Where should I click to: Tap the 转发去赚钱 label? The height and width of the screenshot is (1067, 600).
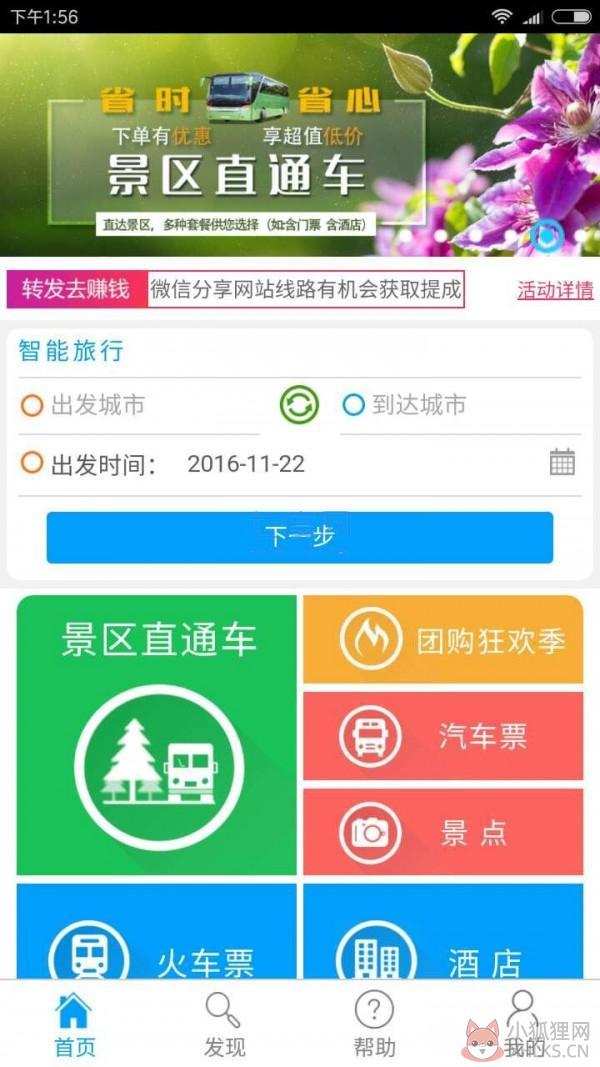[x=76, y=289]
